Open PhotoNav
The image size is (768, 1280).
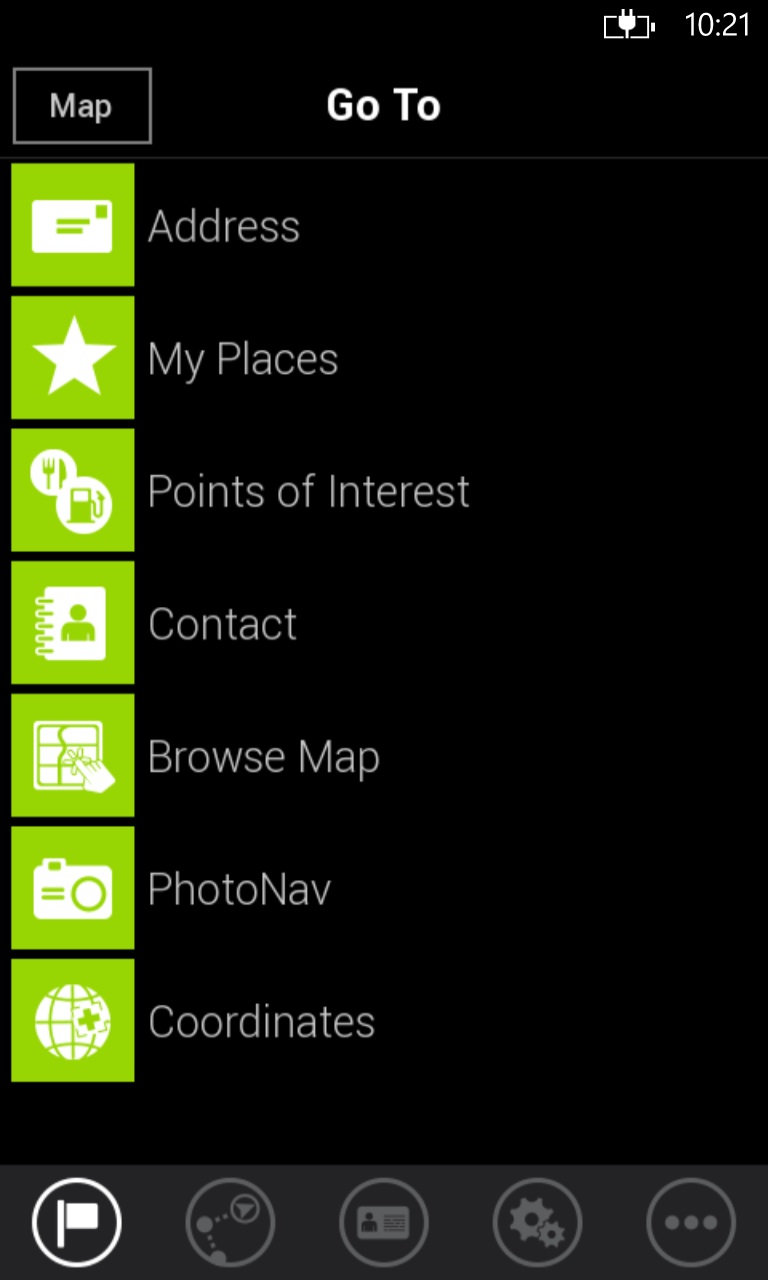tap(384, 889)
